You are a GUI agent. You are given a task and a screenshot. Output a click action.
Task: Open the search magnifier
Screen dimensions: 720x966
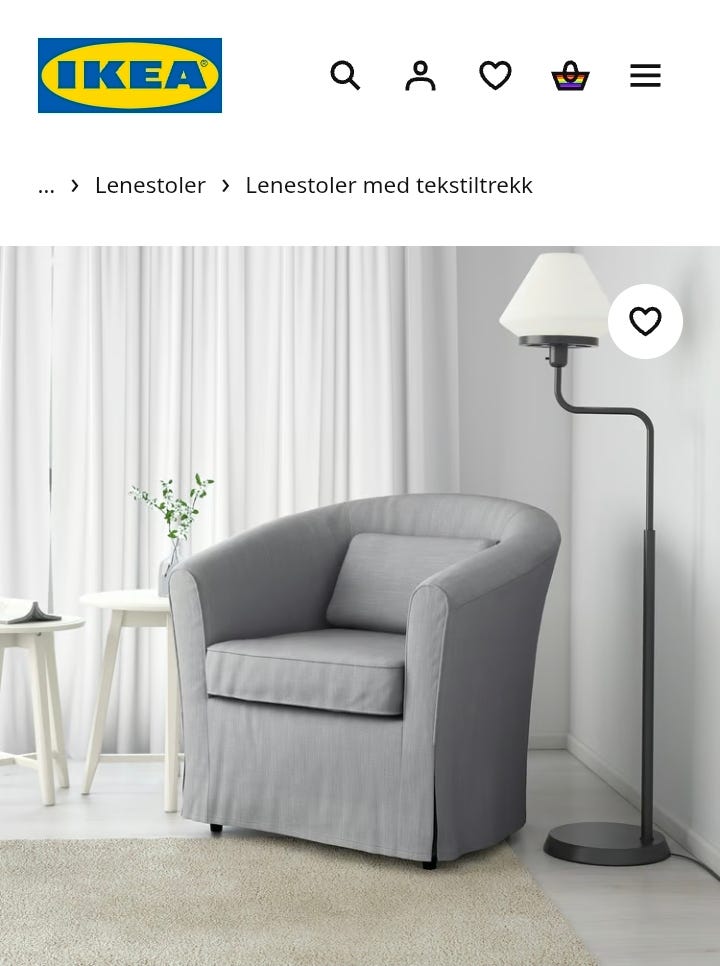(345, 75)
